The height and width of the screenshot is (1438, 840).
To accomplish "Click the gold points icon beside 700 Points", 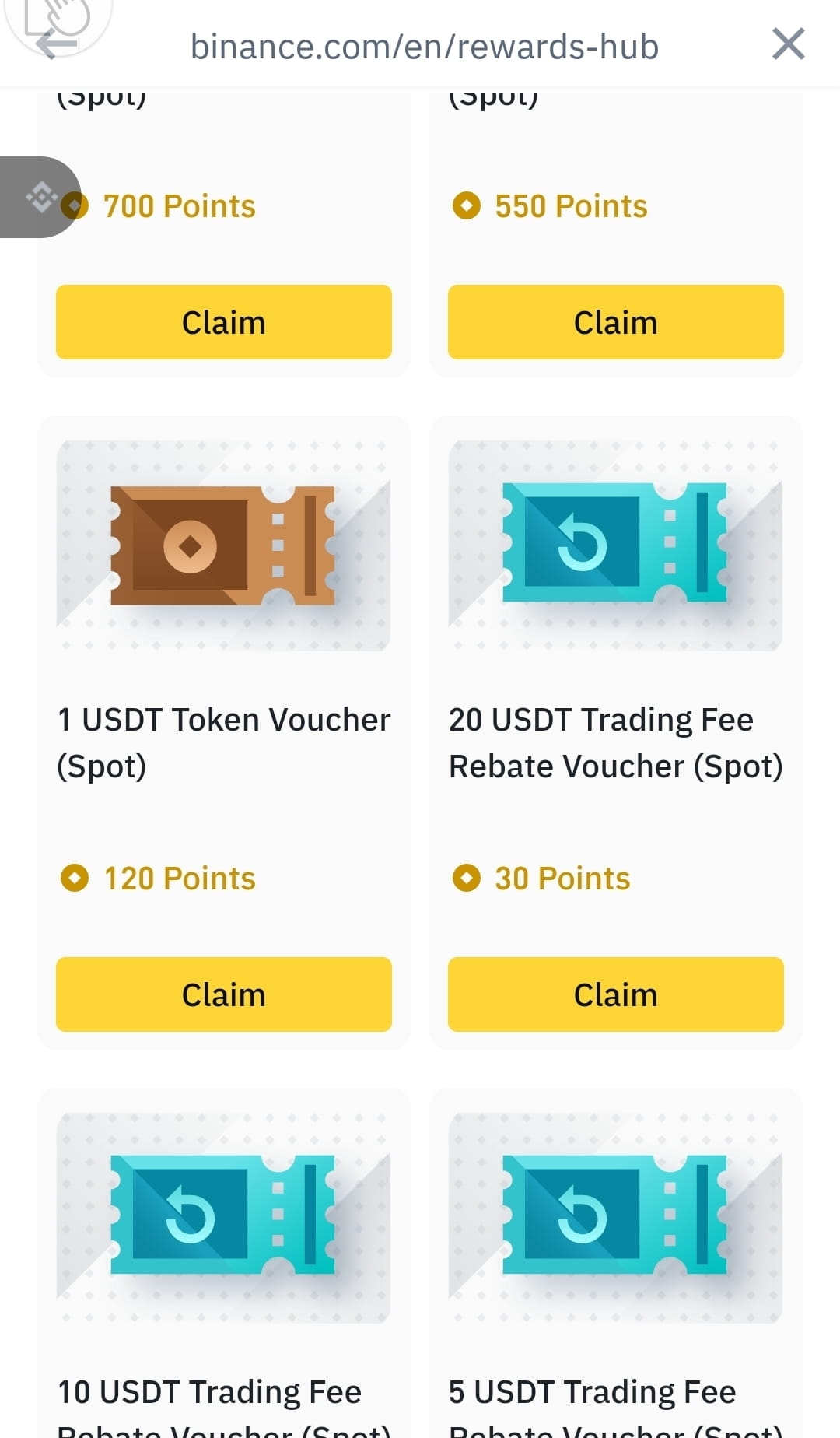I will [x=76, y=205].
